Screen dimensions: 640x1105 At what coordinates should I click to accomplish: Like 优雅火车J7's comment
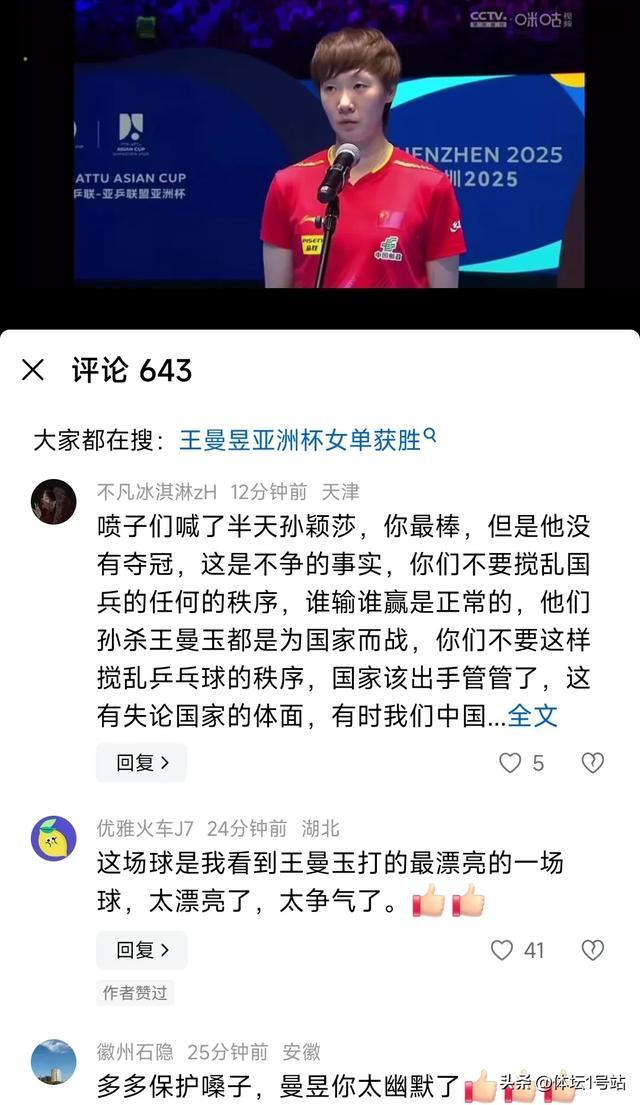(502, 949)
